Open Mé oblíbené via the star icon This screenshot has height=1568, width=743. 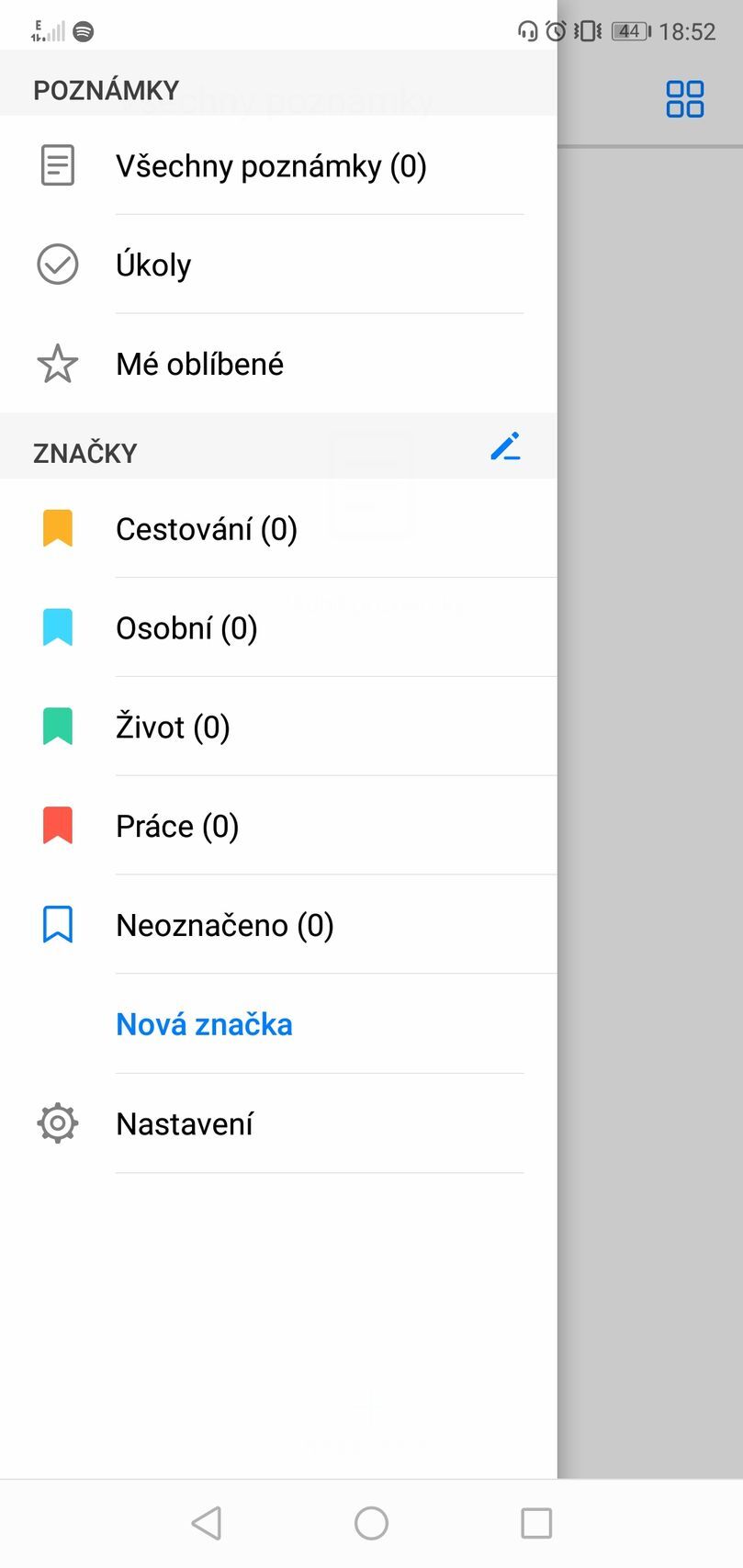coord(57,364)
